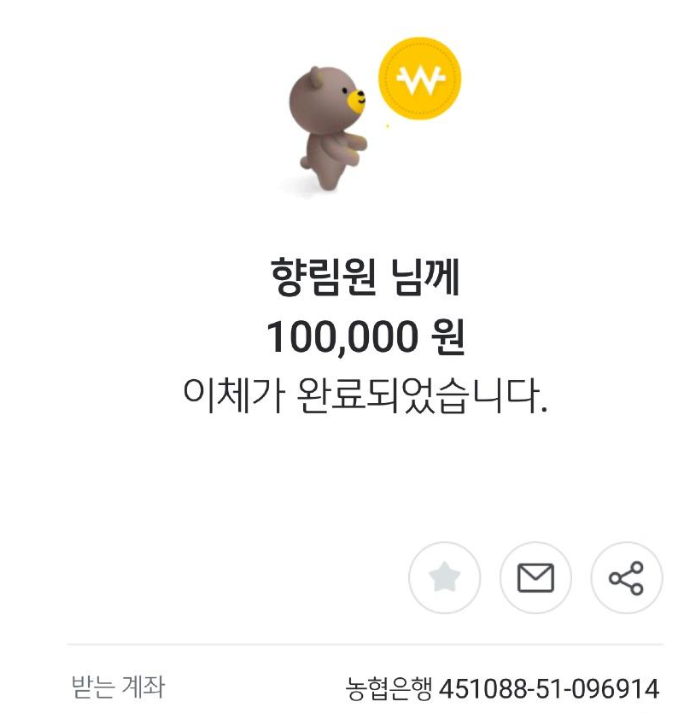Send transfer confirmation via envelope icon

click(x=535, y=577)
